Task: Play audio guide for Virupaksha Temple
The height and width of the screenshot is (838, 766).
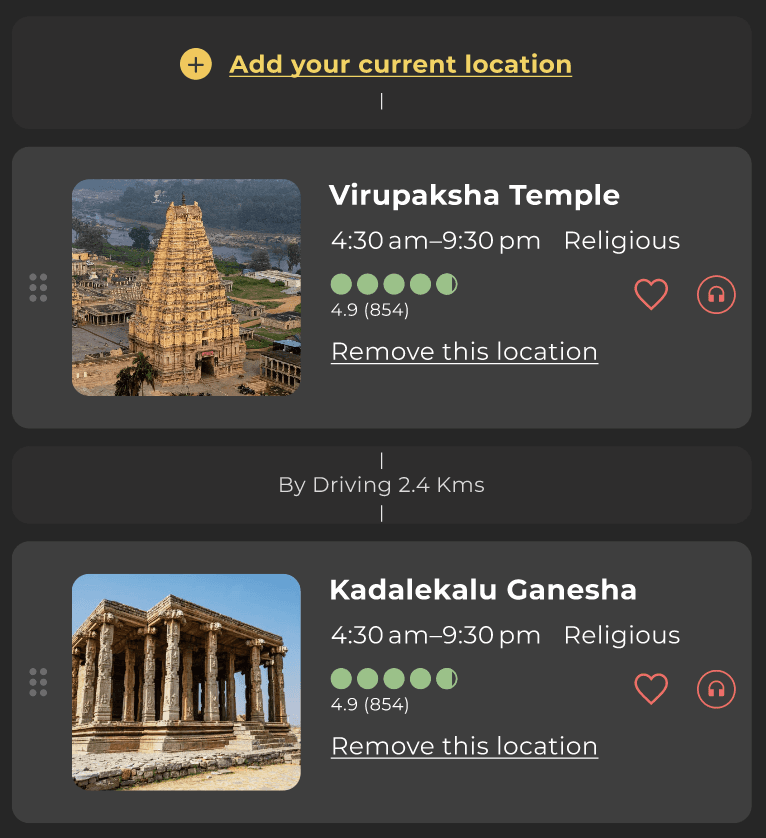Action: tap(716, 294)
